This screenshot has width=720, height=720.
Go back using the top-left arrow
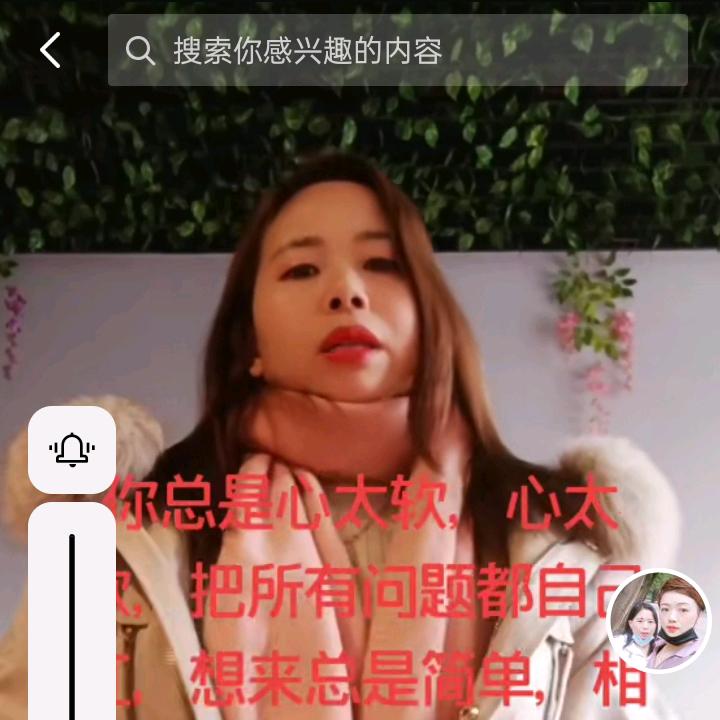tap(50, 50)
